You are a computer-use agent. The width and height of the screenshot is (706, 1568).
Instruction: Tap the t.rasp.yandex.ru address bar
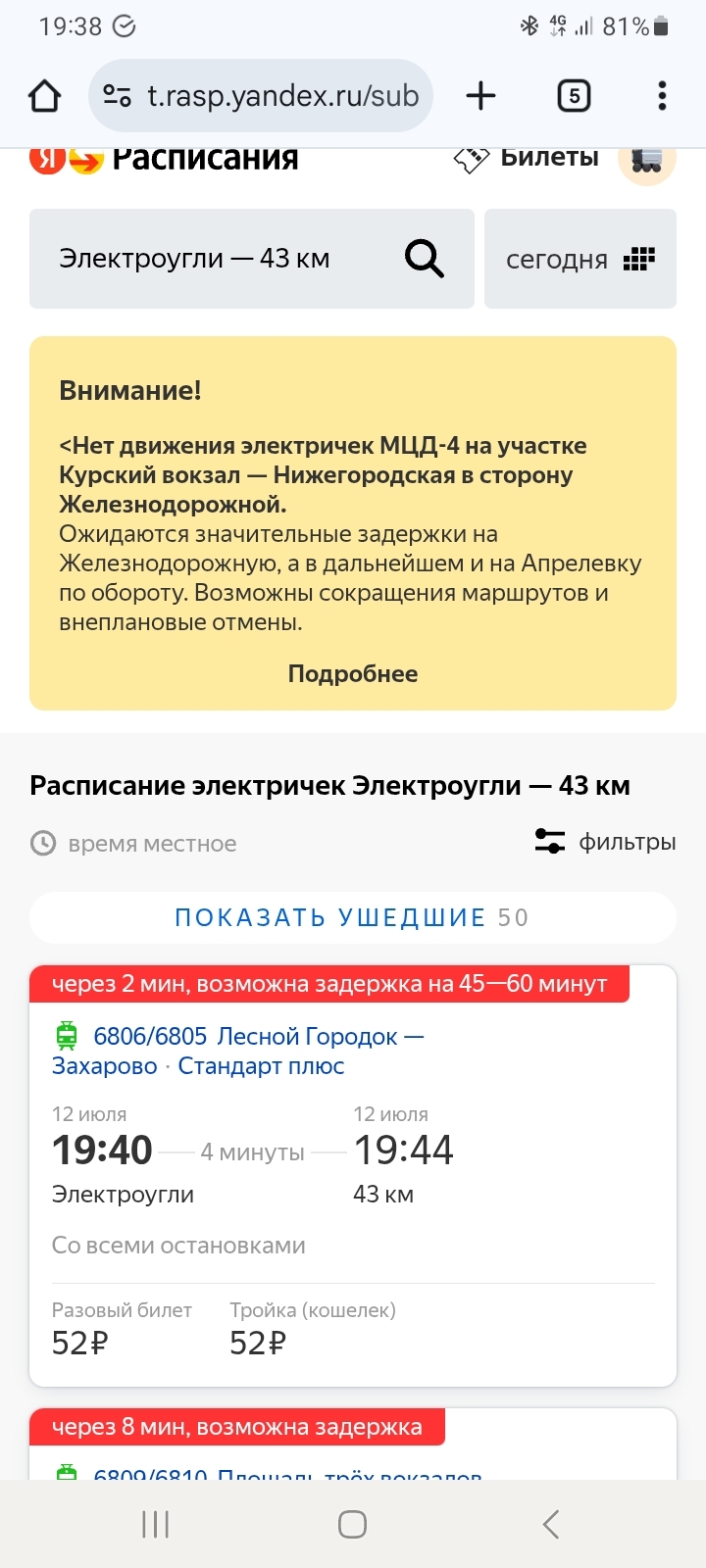pos(281,96)
